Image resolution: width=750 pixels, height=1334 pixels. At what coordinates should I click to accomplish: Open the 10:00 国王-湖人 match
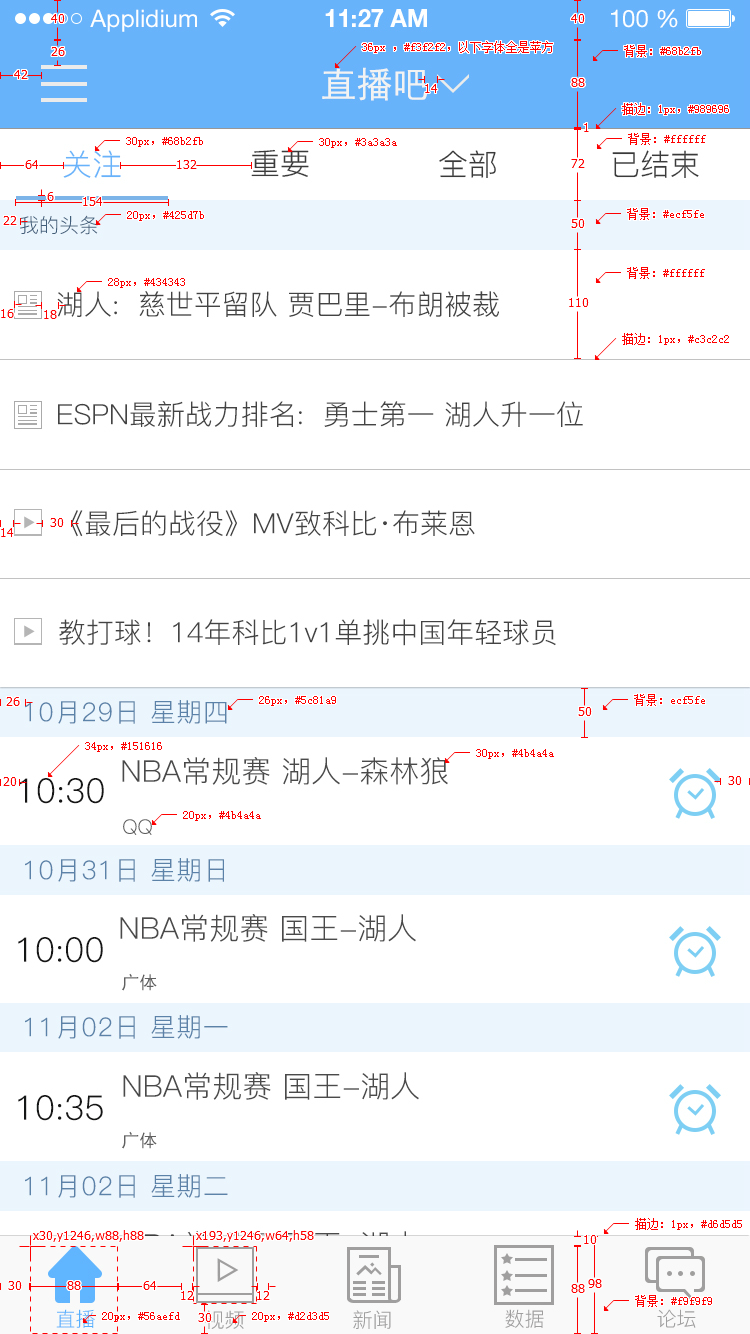pyautogui.click(x=375, y=949)
